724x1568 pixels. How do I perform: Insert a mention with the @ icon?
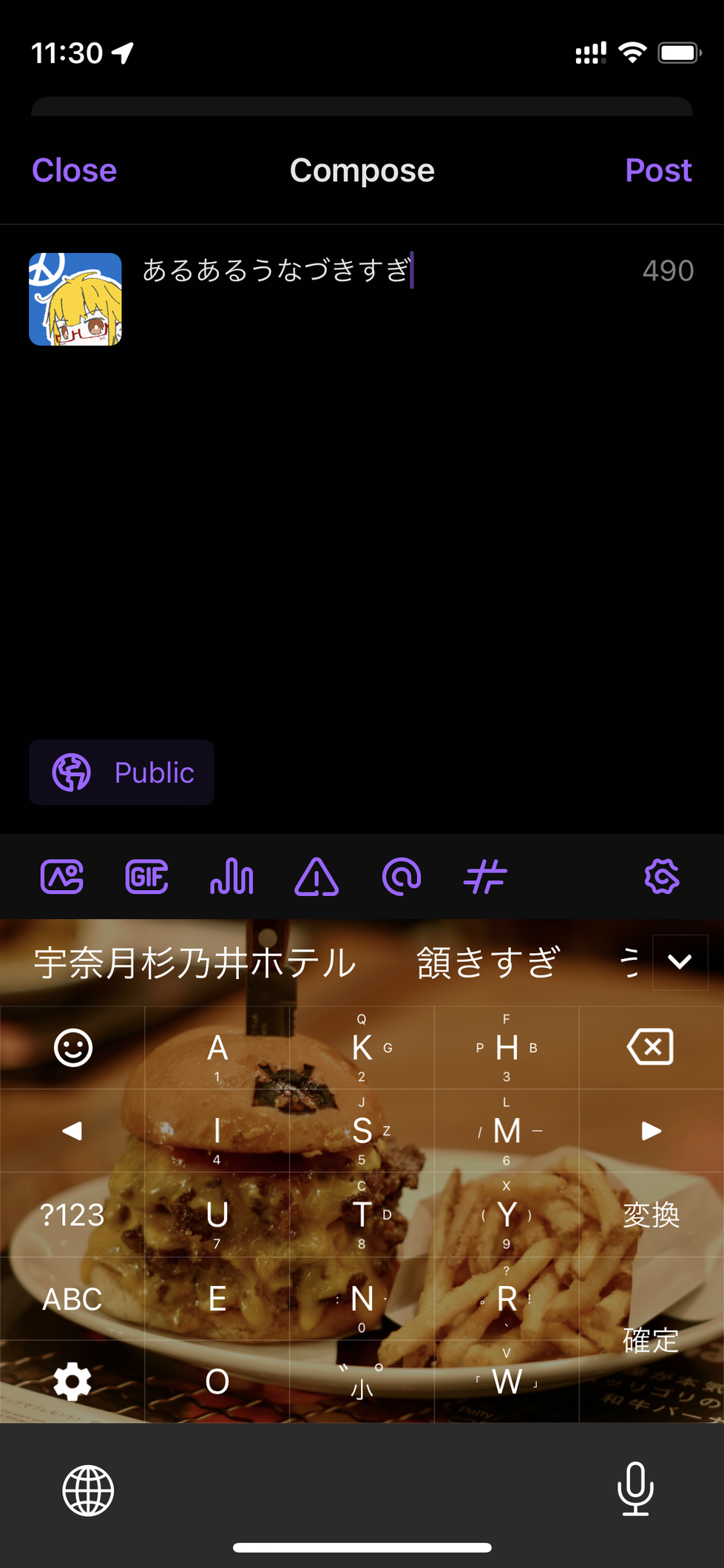(x=402, y=878)
